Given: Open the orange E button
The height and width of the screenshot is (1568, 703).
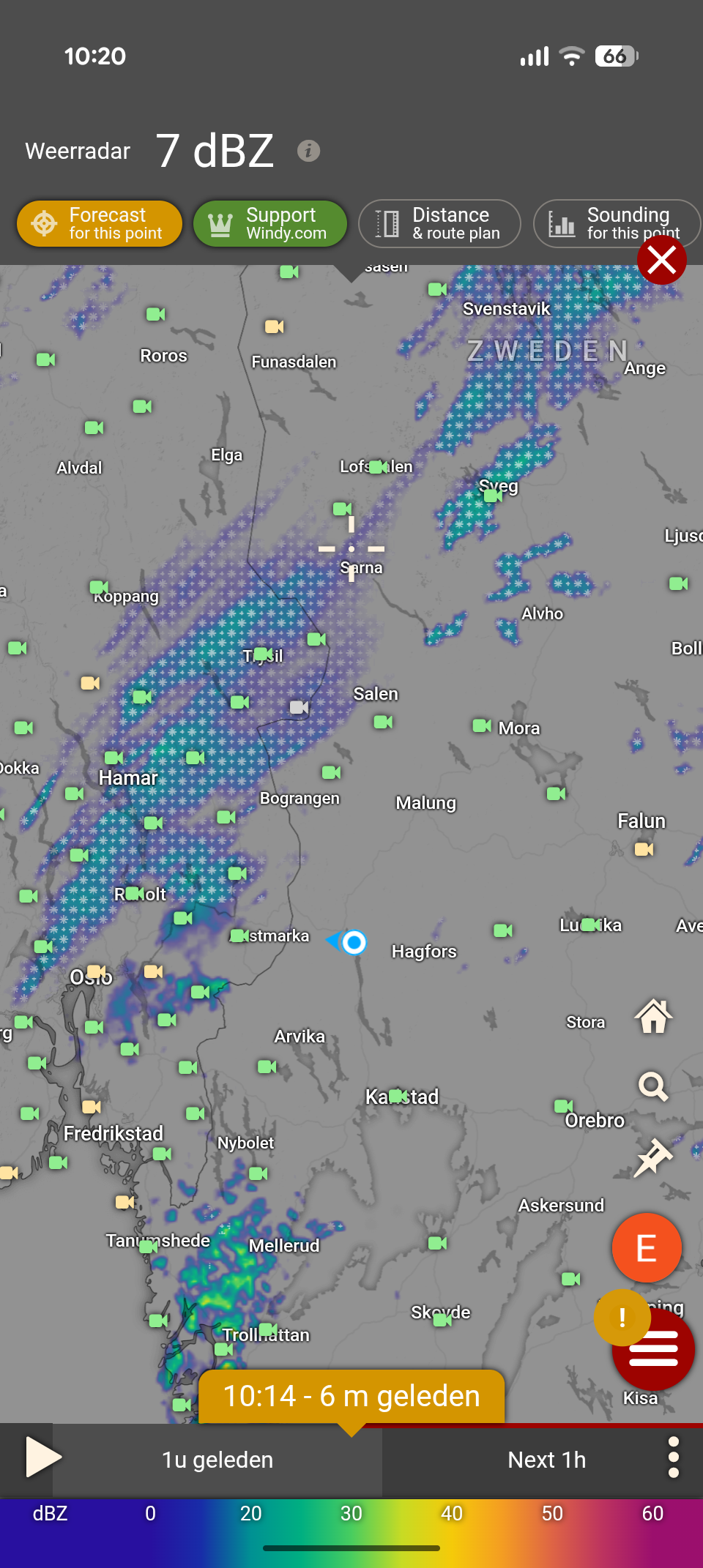Looking at the screenshot, I should [x=647, y=1247].
